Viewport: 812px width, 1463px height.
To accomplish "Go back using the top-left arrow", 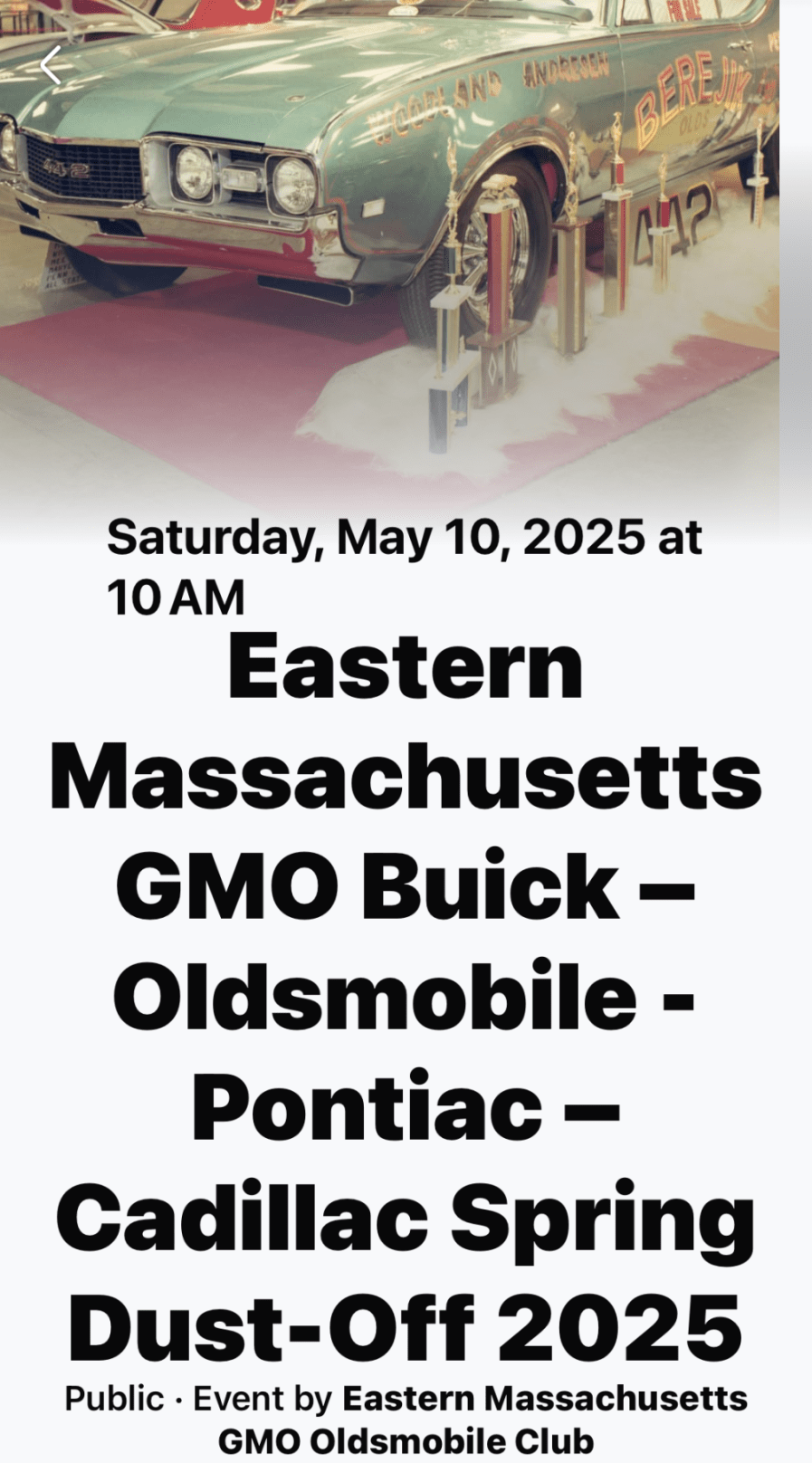I will (51, 65).
